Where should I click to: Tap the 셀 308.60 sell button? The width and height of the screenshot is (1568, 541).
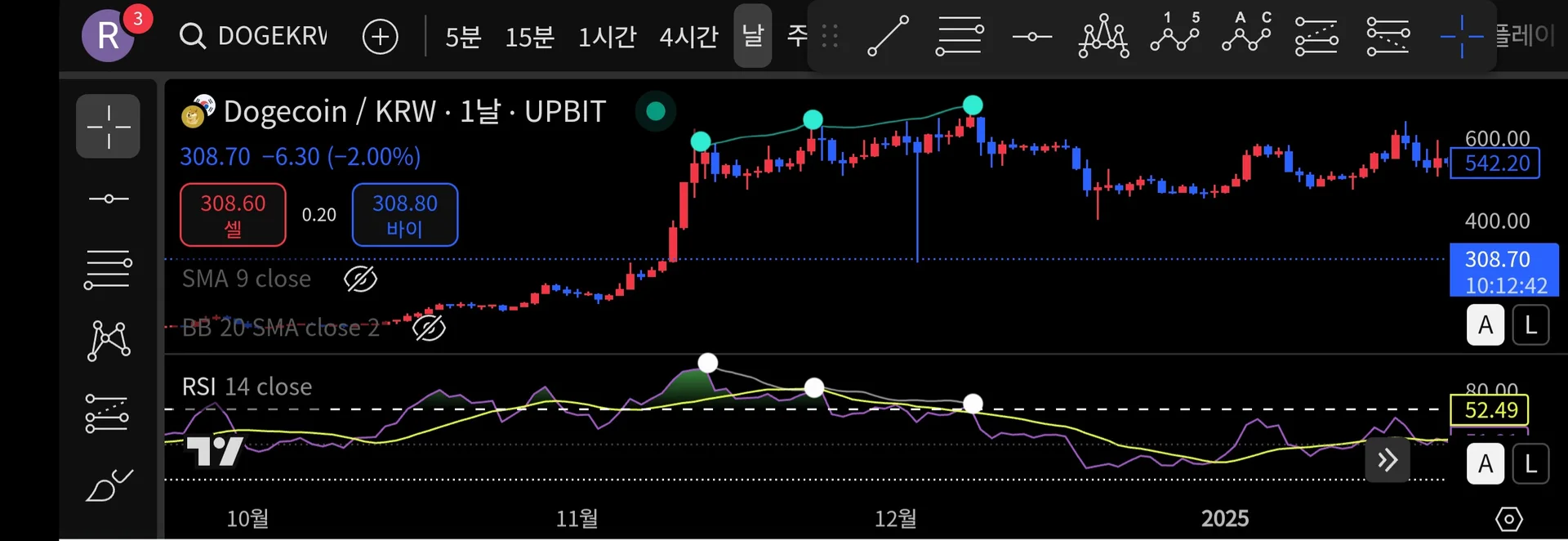coord(233,215)
